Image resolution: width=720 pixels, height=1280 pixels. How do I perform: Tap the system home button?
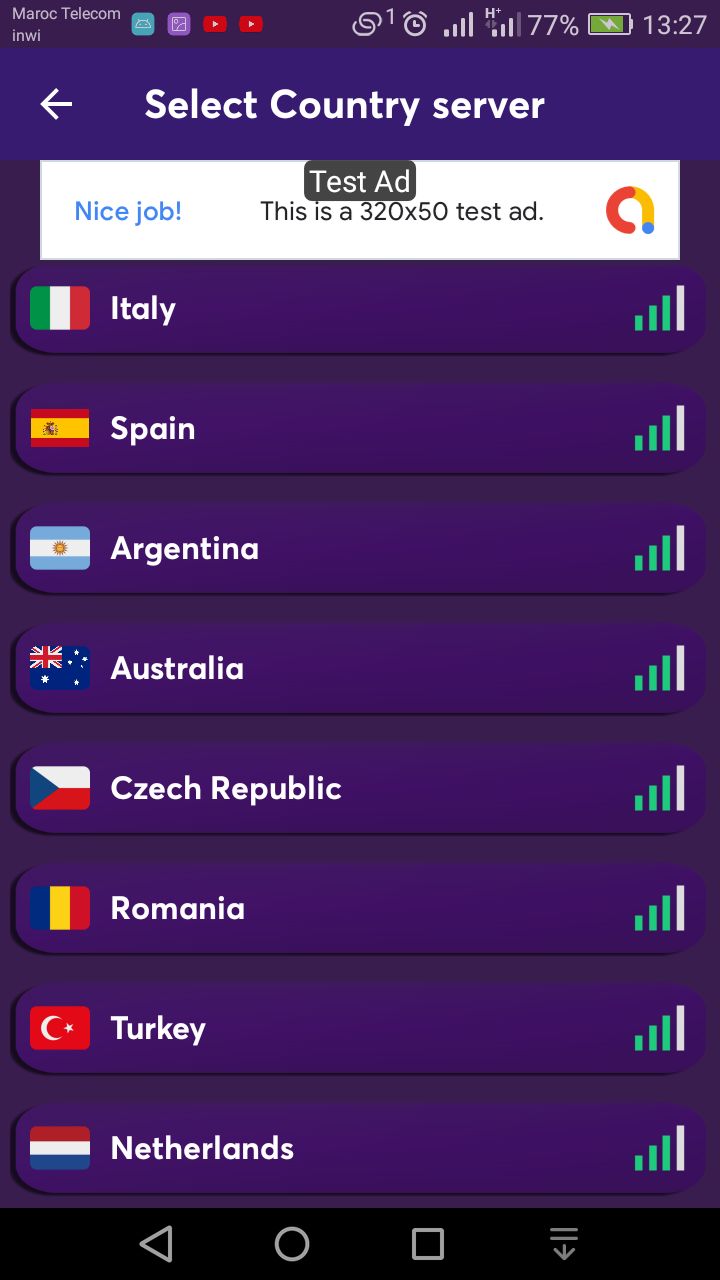[292, 1244]
